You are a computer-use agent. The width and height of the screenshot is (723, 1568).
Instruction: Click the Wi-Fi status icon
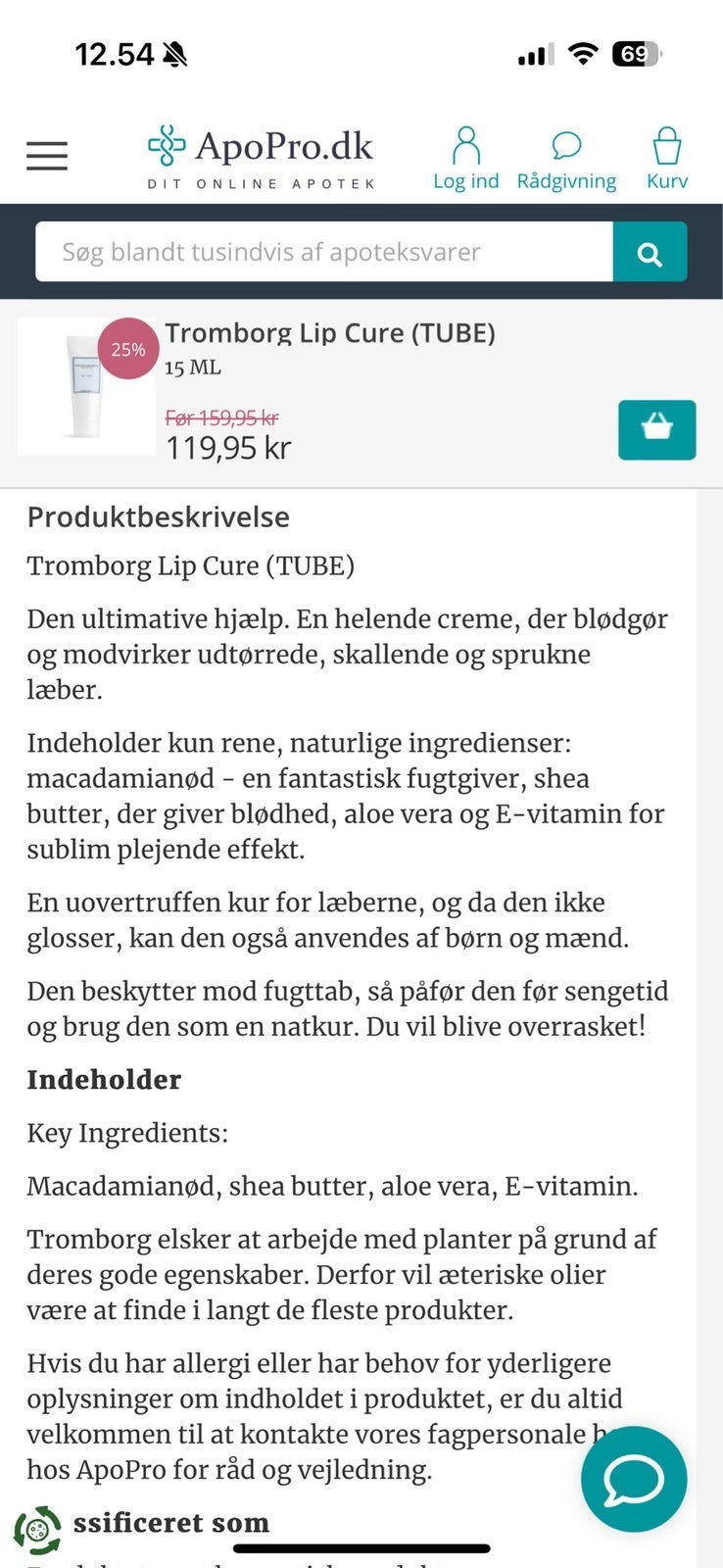tap(583, 56)
